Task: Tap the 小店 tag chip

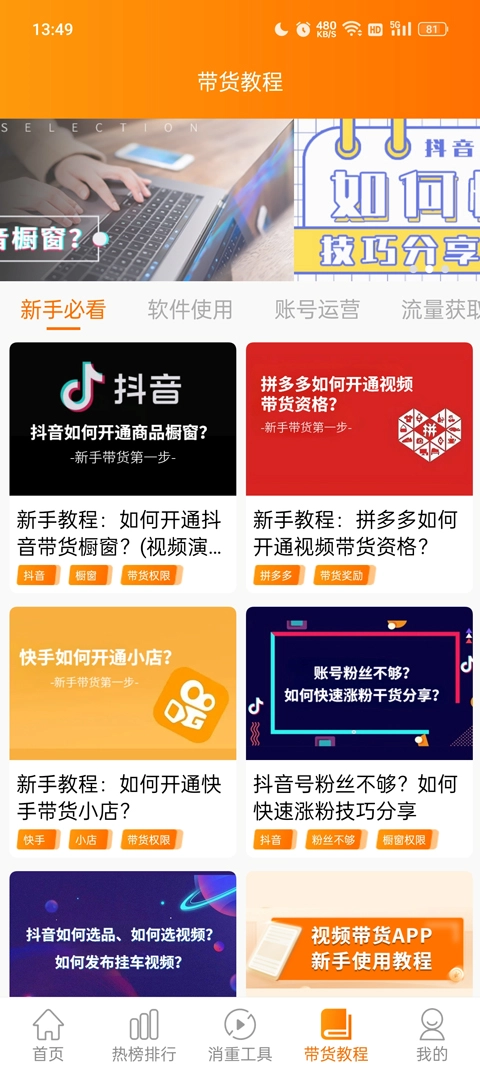Action: point(87,840)
